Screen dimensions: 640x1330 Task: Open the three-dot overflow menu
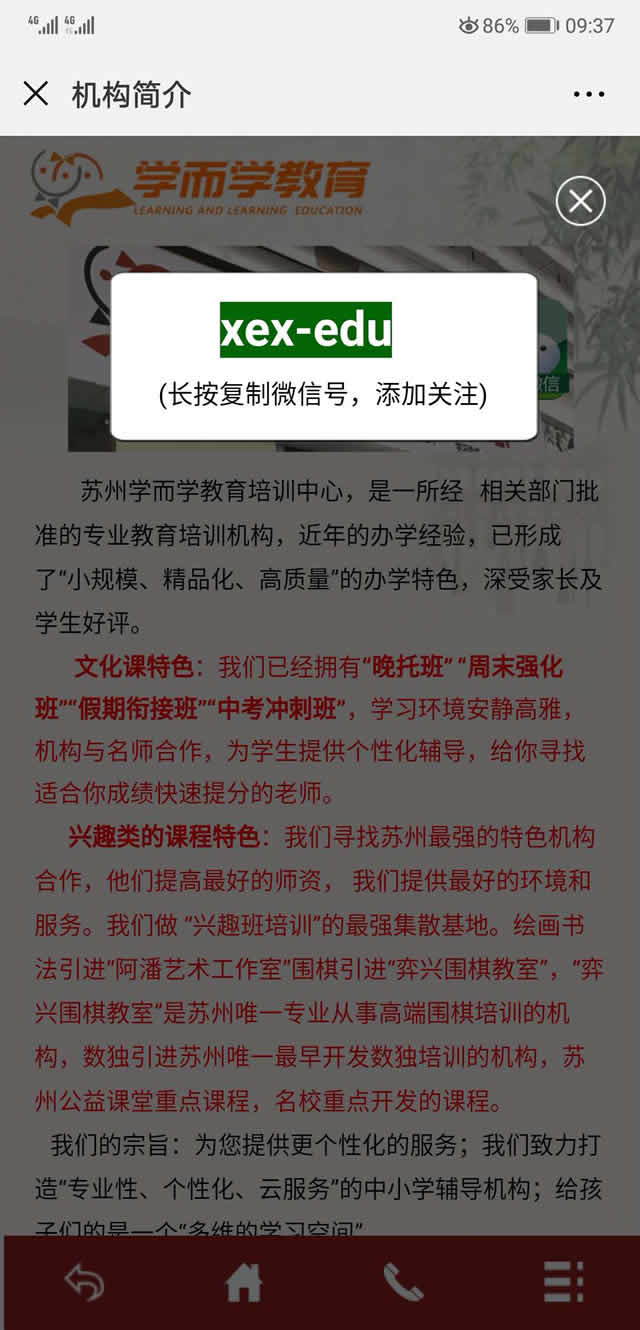click(589, 95)
